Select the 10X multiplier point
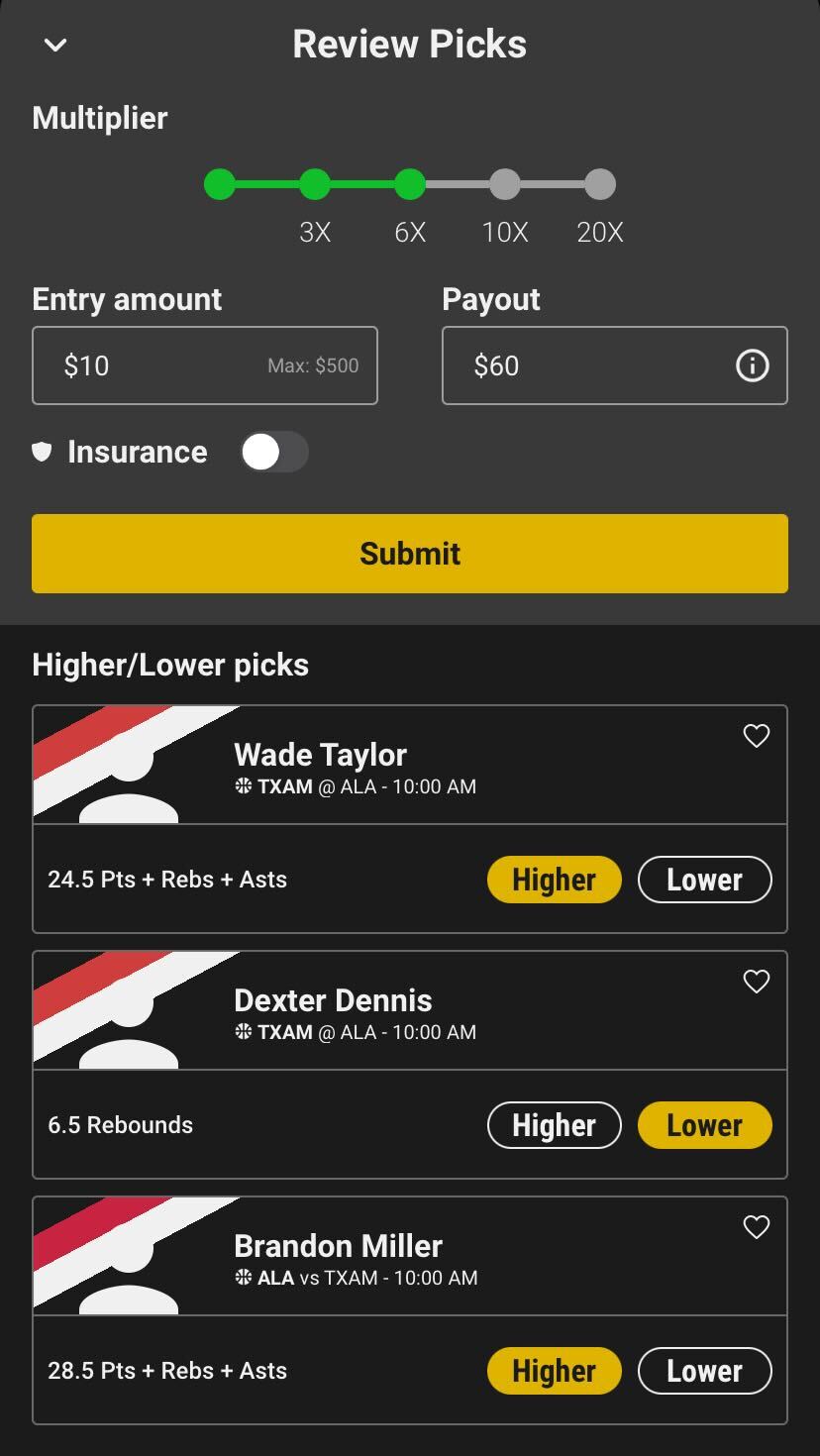820x1456 pixels. point(505,184)
